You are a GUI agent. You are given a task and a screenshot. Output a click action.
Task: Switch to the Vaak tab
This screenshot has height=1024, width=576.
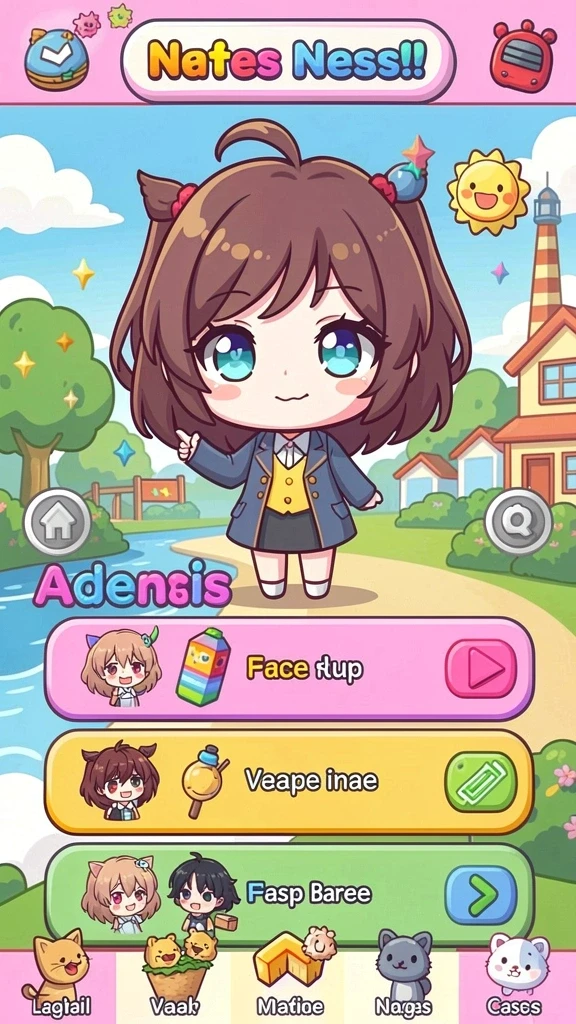point(173,980)
